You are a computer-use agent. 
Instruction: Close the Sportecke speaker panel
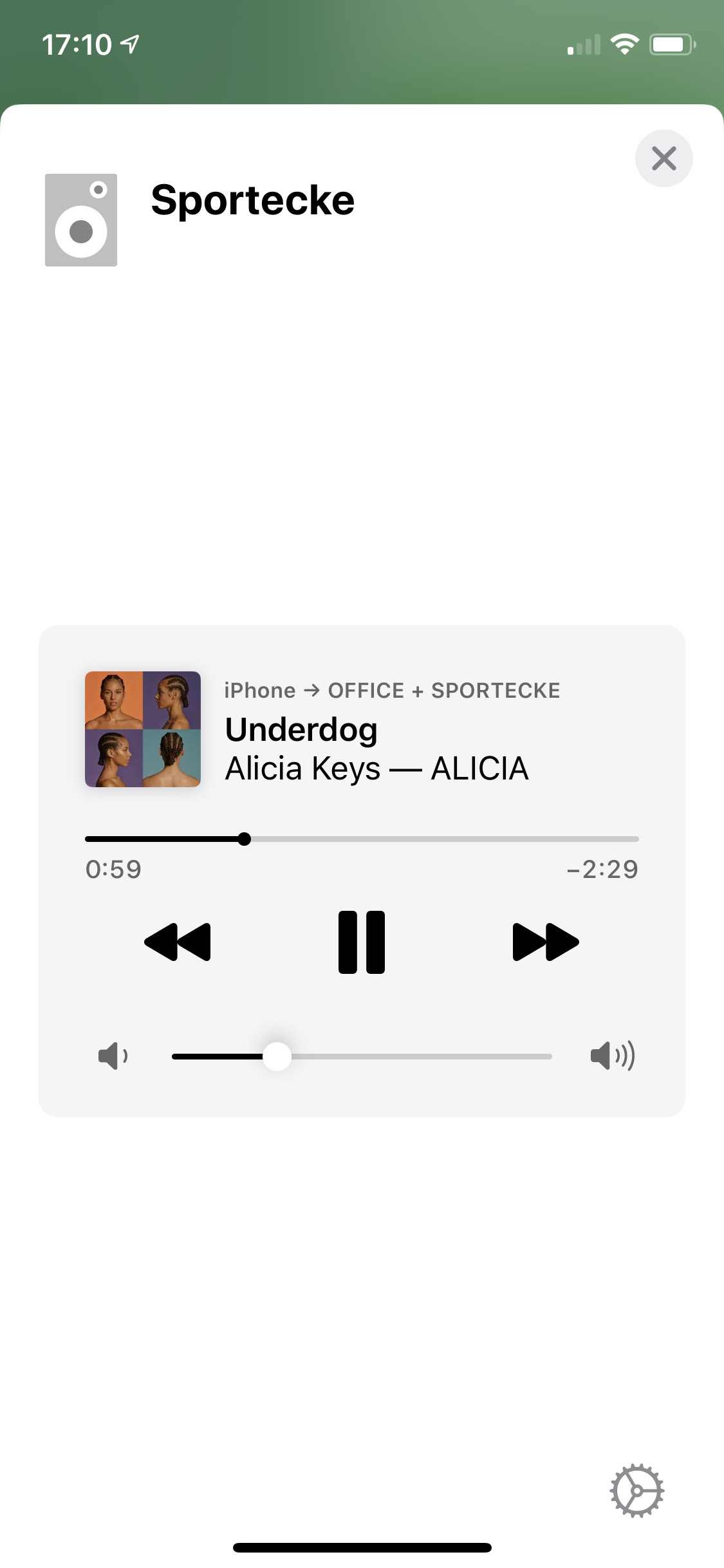coord(664,158)
